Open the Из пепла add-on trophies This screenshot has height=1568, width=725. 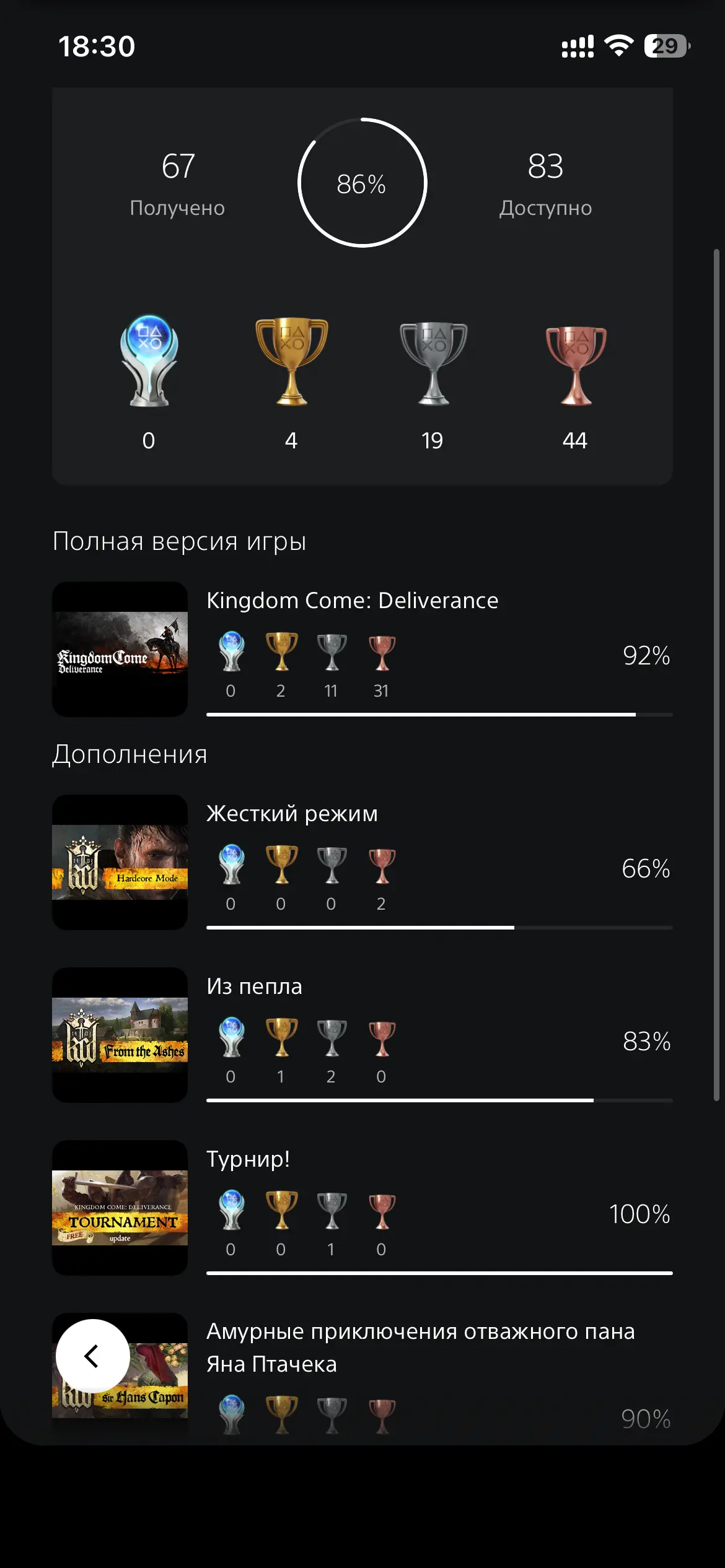(362, 1035)
